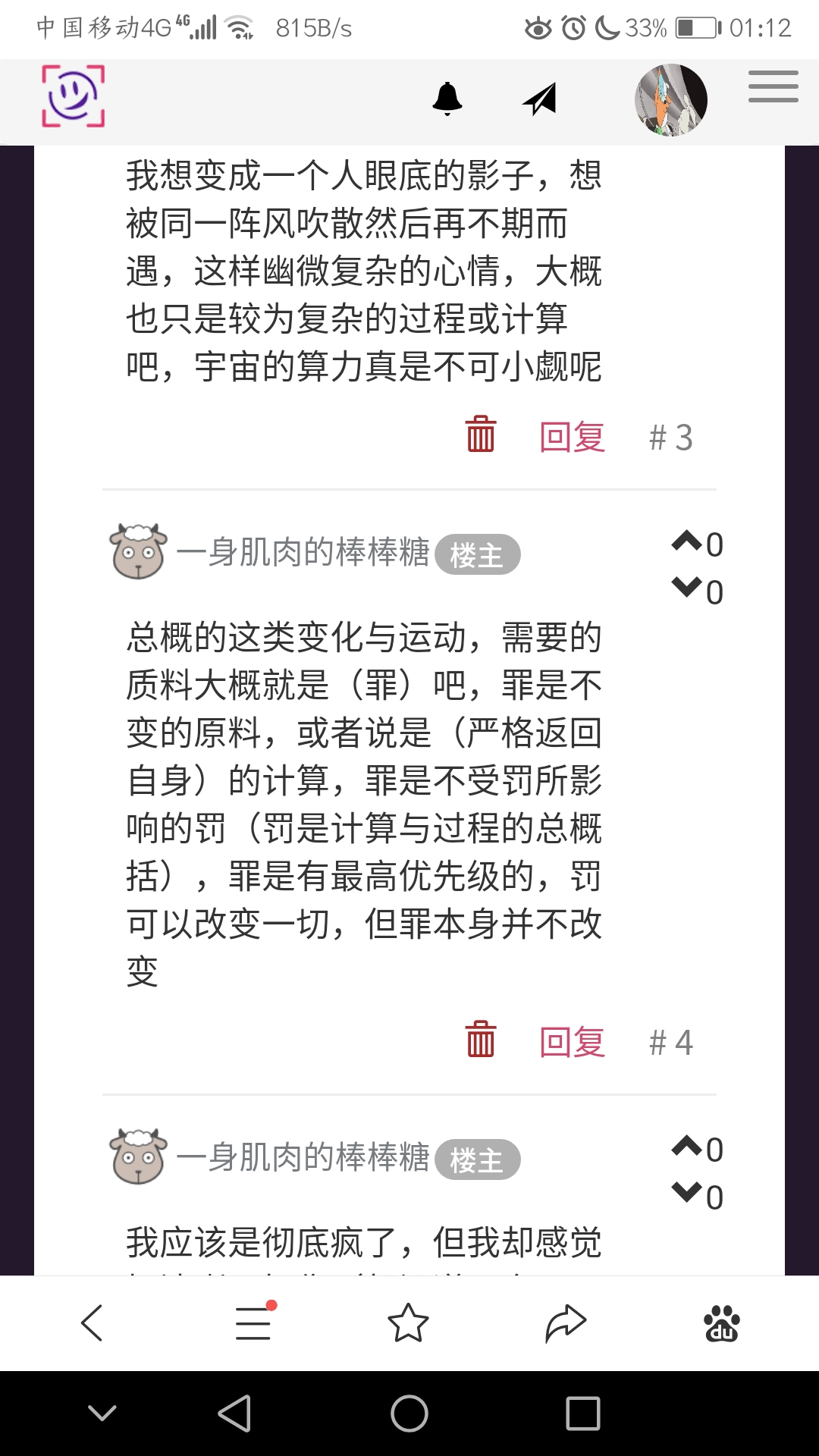Open the notifications bell
819x1456 pixels.
[x=447, y=99]
